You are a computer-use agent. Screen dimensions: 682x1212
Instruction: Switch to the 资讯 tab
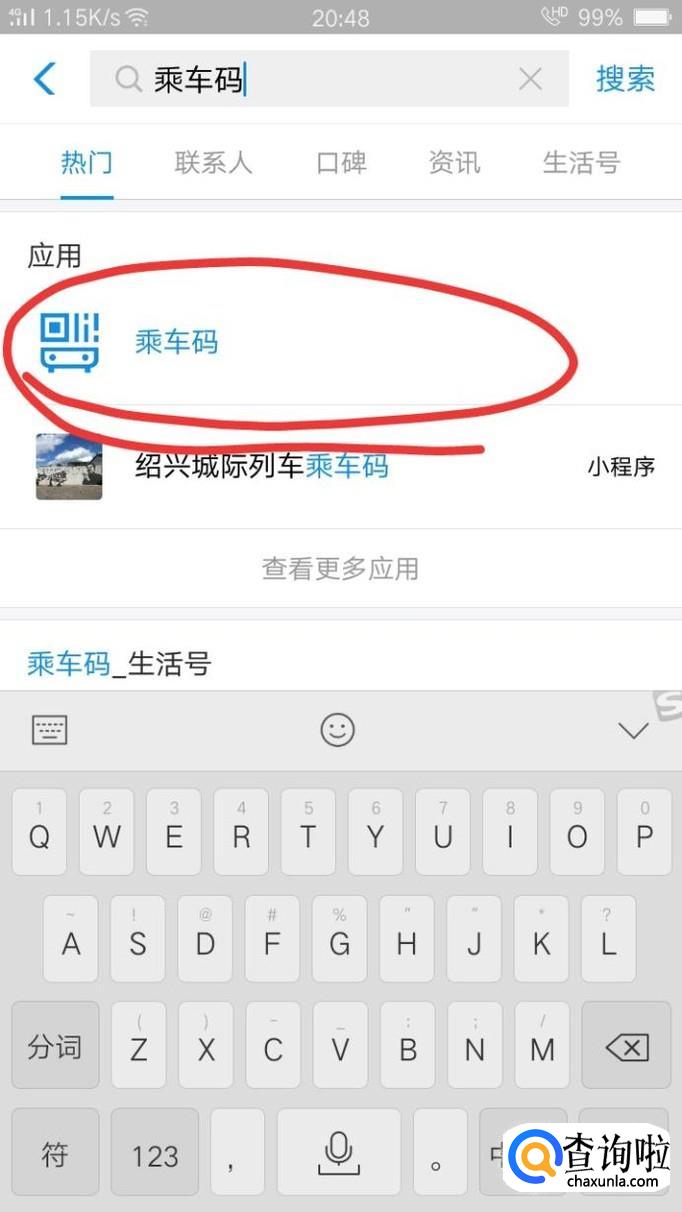(x=454, y=162)
